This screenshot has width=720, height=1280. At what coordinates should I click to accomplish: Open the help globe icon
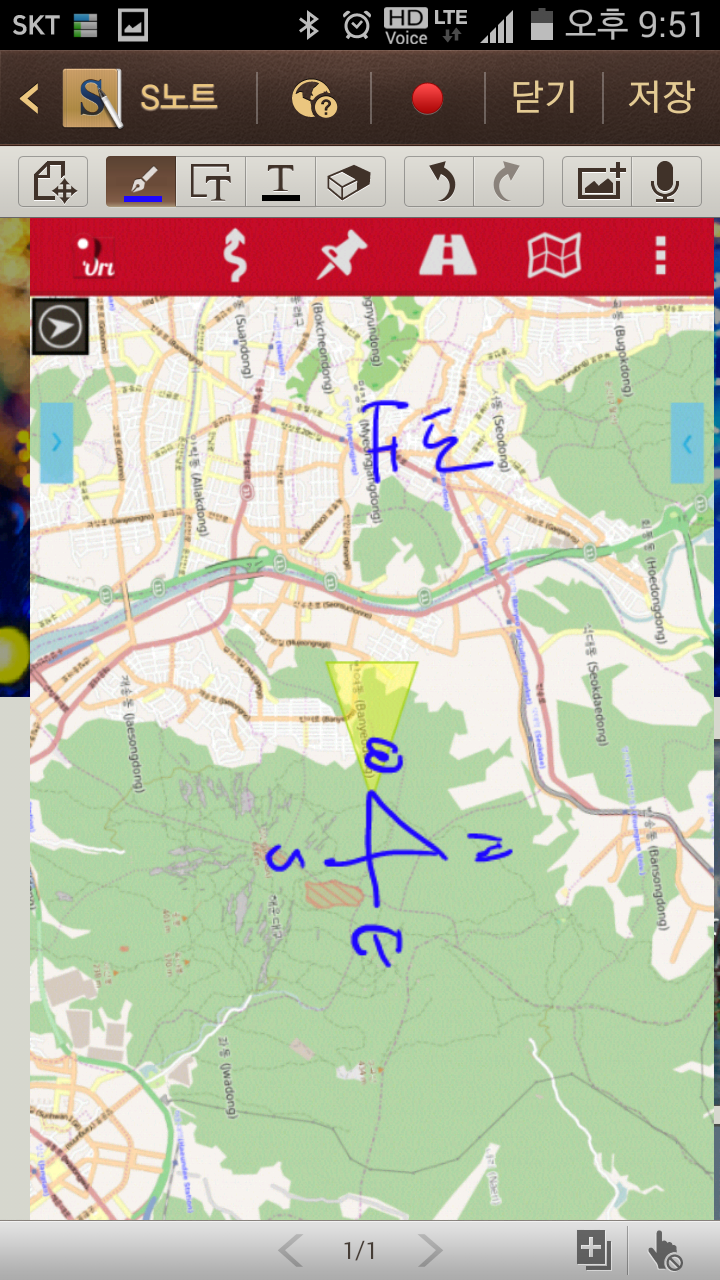point(313,98)
